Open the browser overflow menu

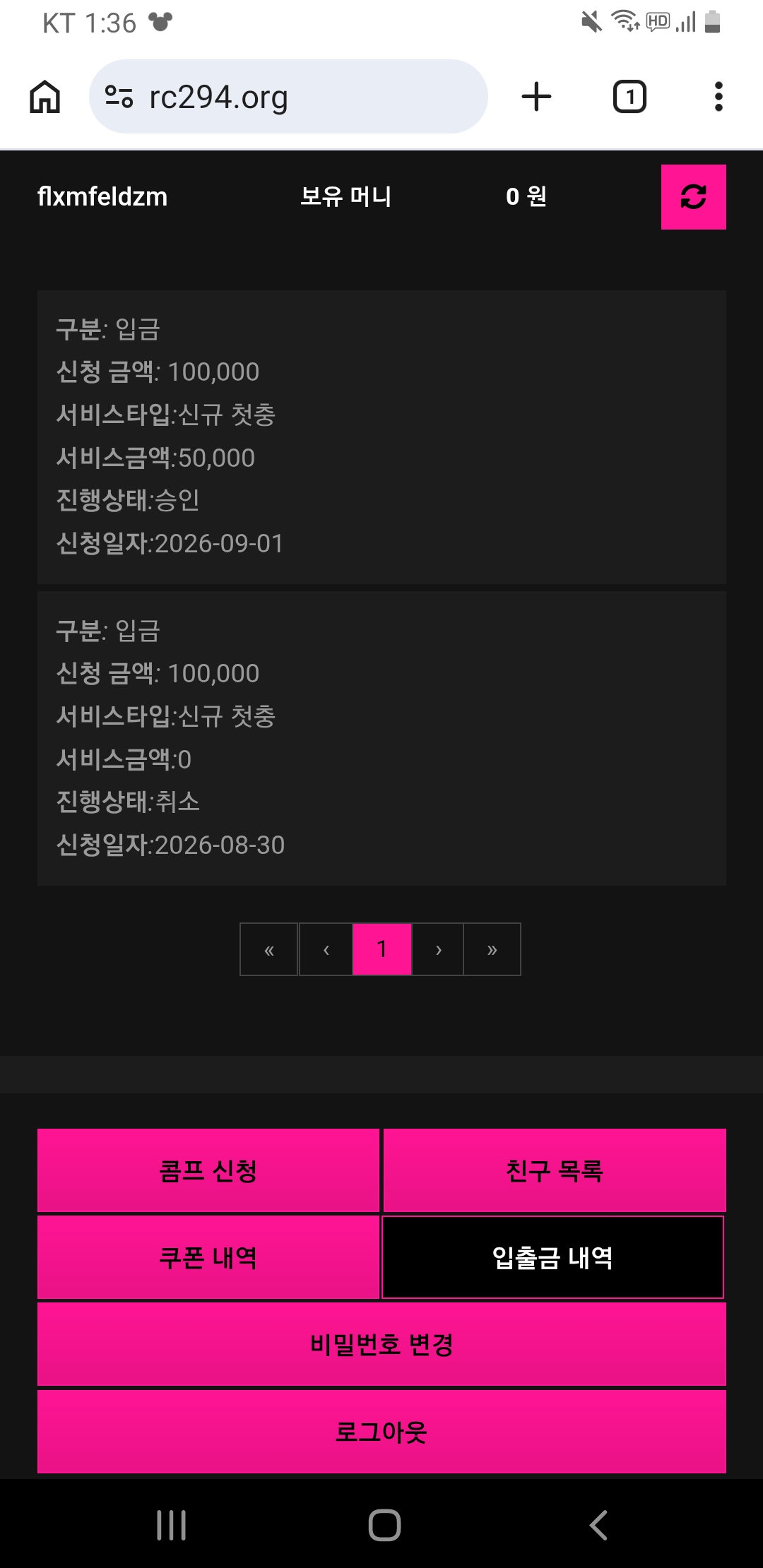click(718, 97)
